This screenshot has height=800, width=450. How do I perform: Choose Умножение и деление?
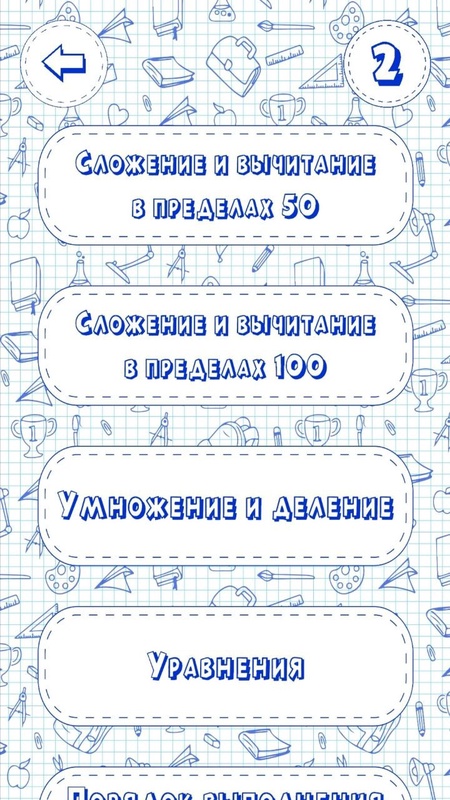tap(225, 506)
